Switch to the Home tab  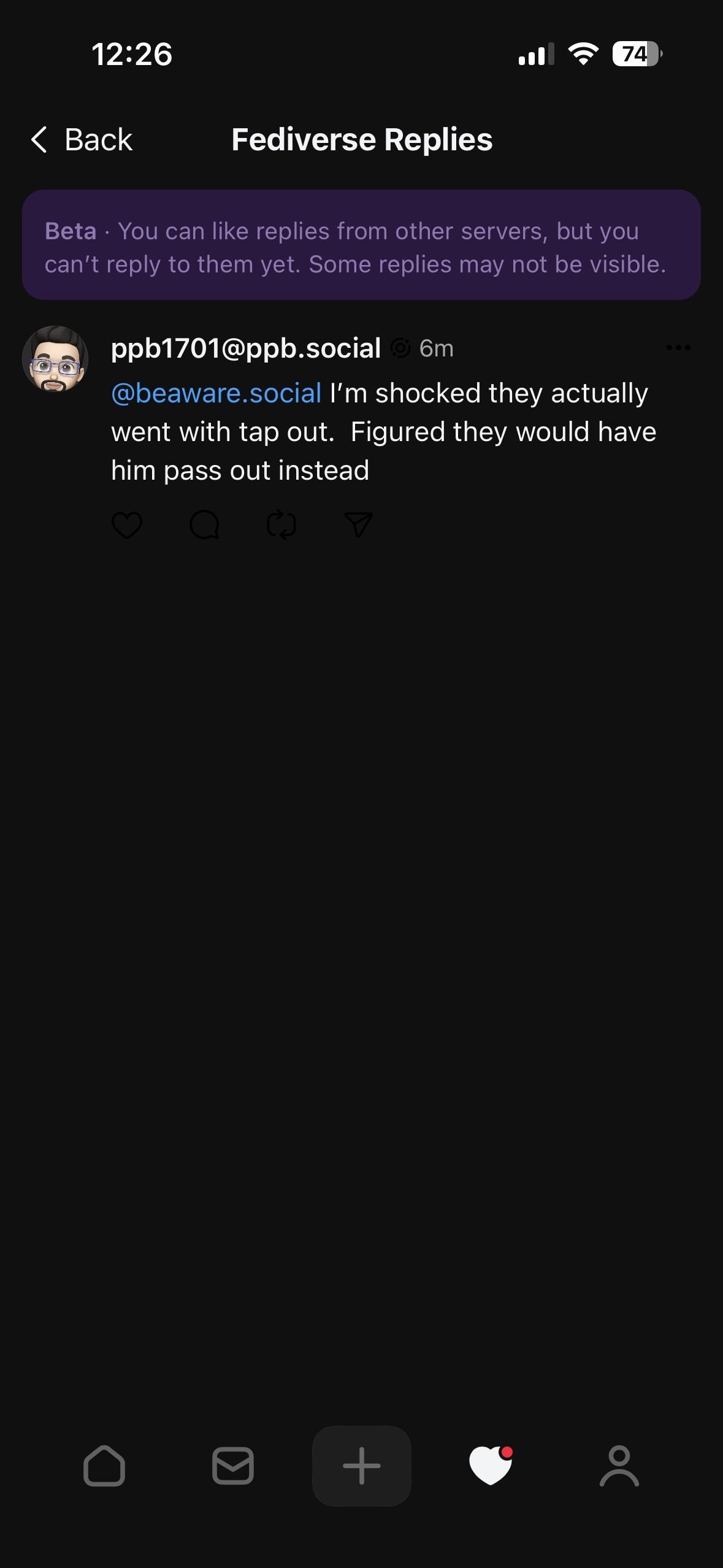pos(104,1466)
